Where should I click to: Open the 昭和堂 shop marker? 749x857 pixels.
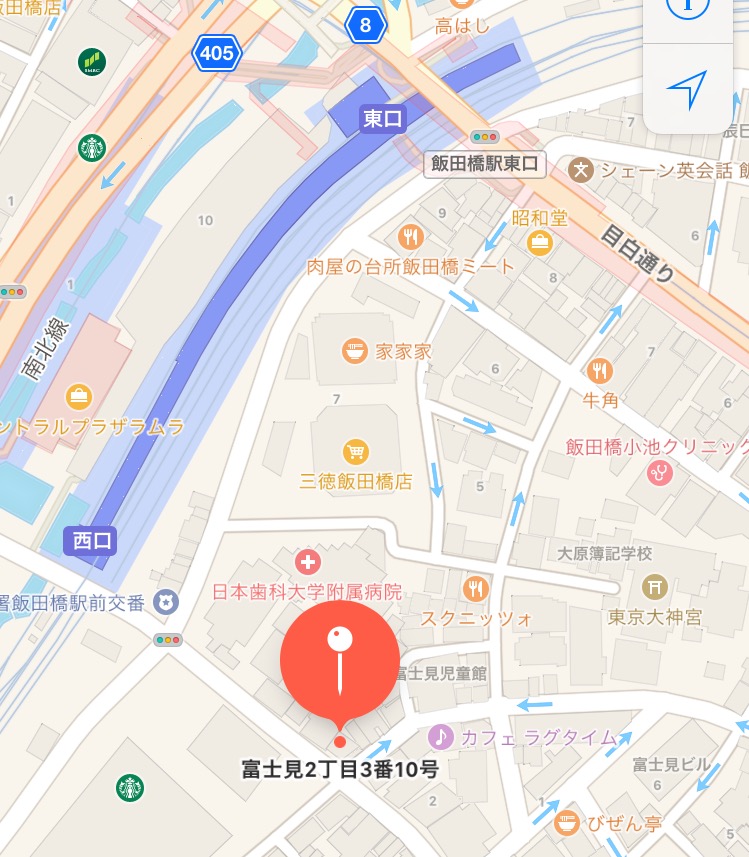tap(540, 241)
